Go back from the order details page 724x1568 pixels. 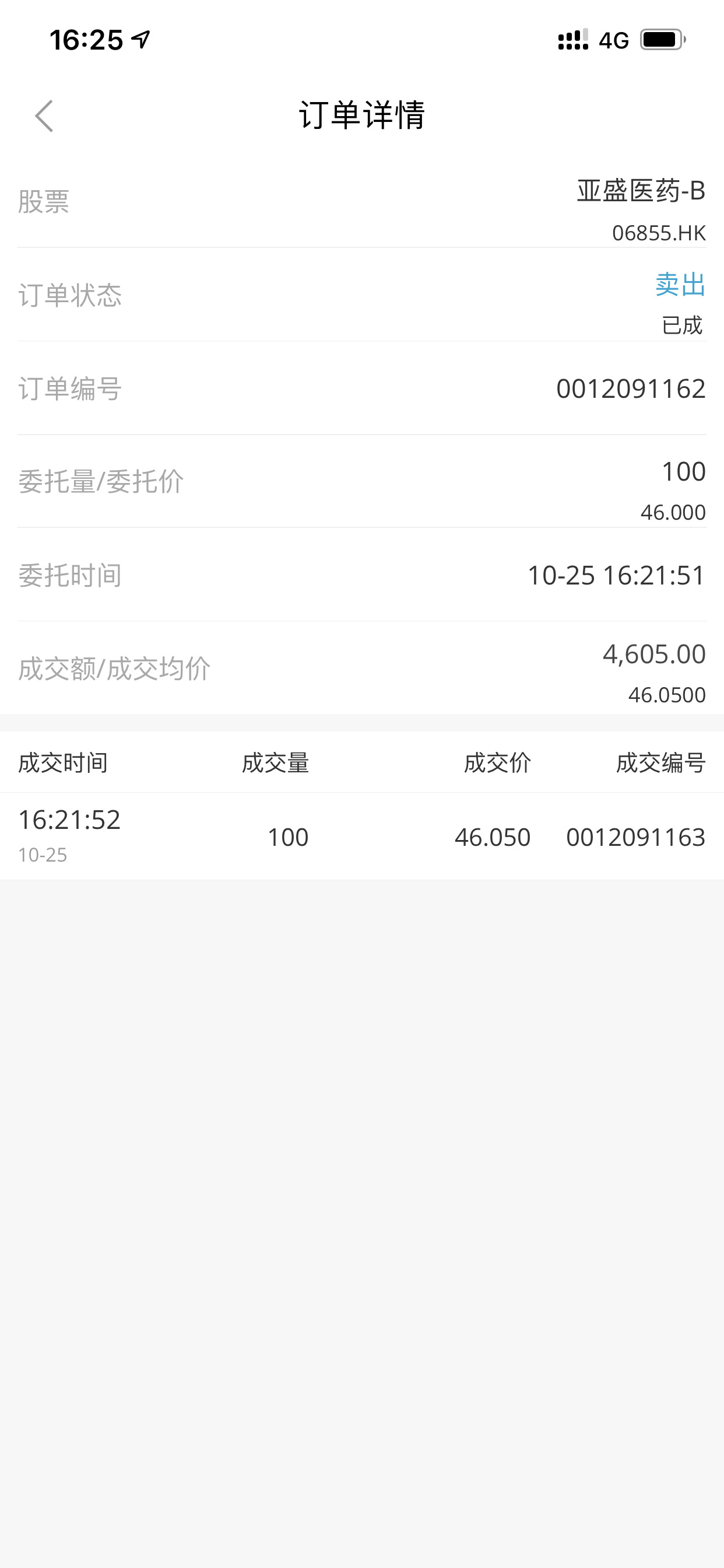tap(44, 116)
